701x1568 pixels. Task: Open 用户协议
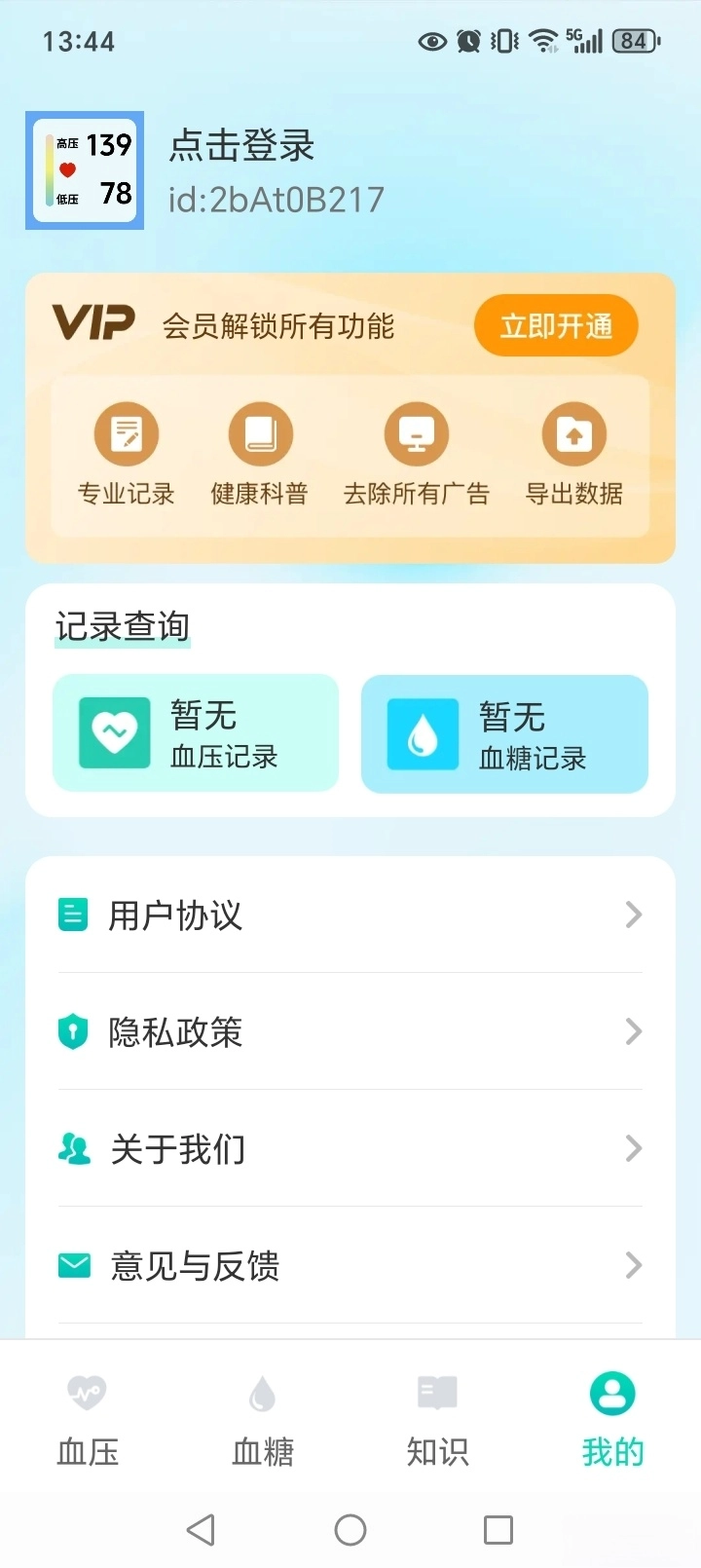coord(350,915)
